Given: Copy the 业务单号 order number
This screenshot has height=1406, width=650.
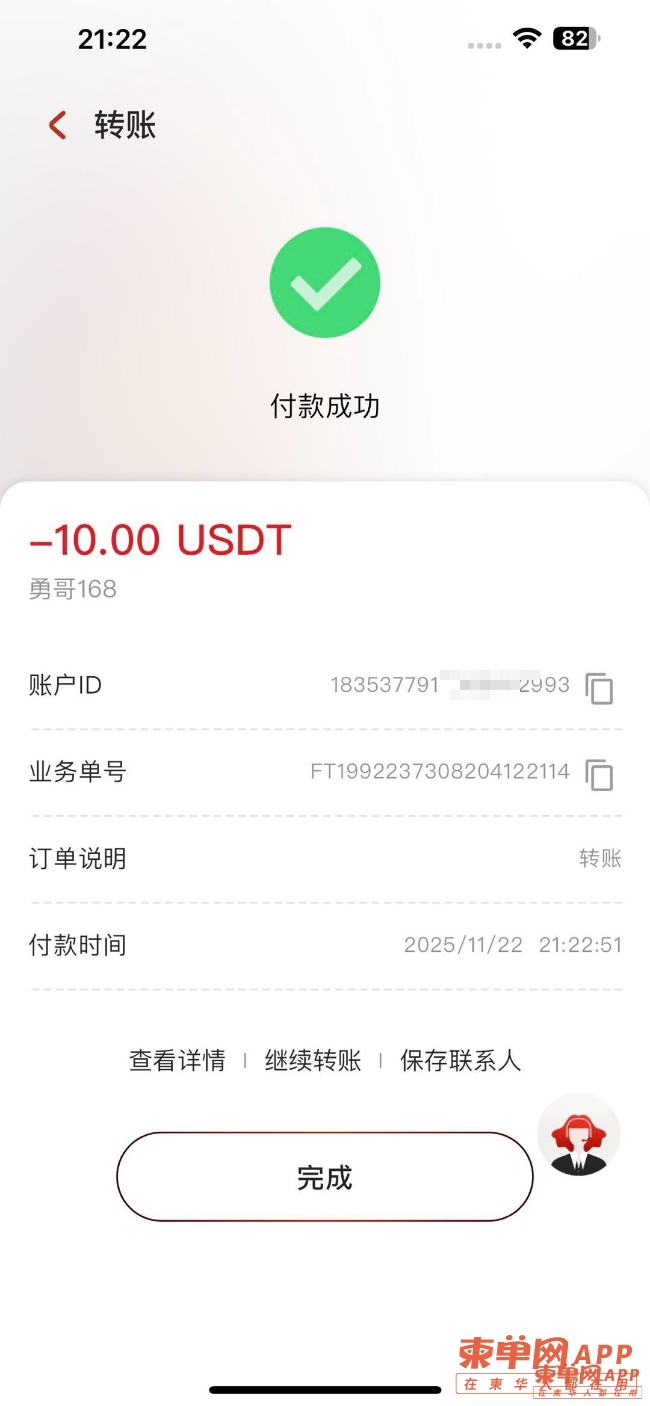Looking at the screenshot, I should coord(599,775).
